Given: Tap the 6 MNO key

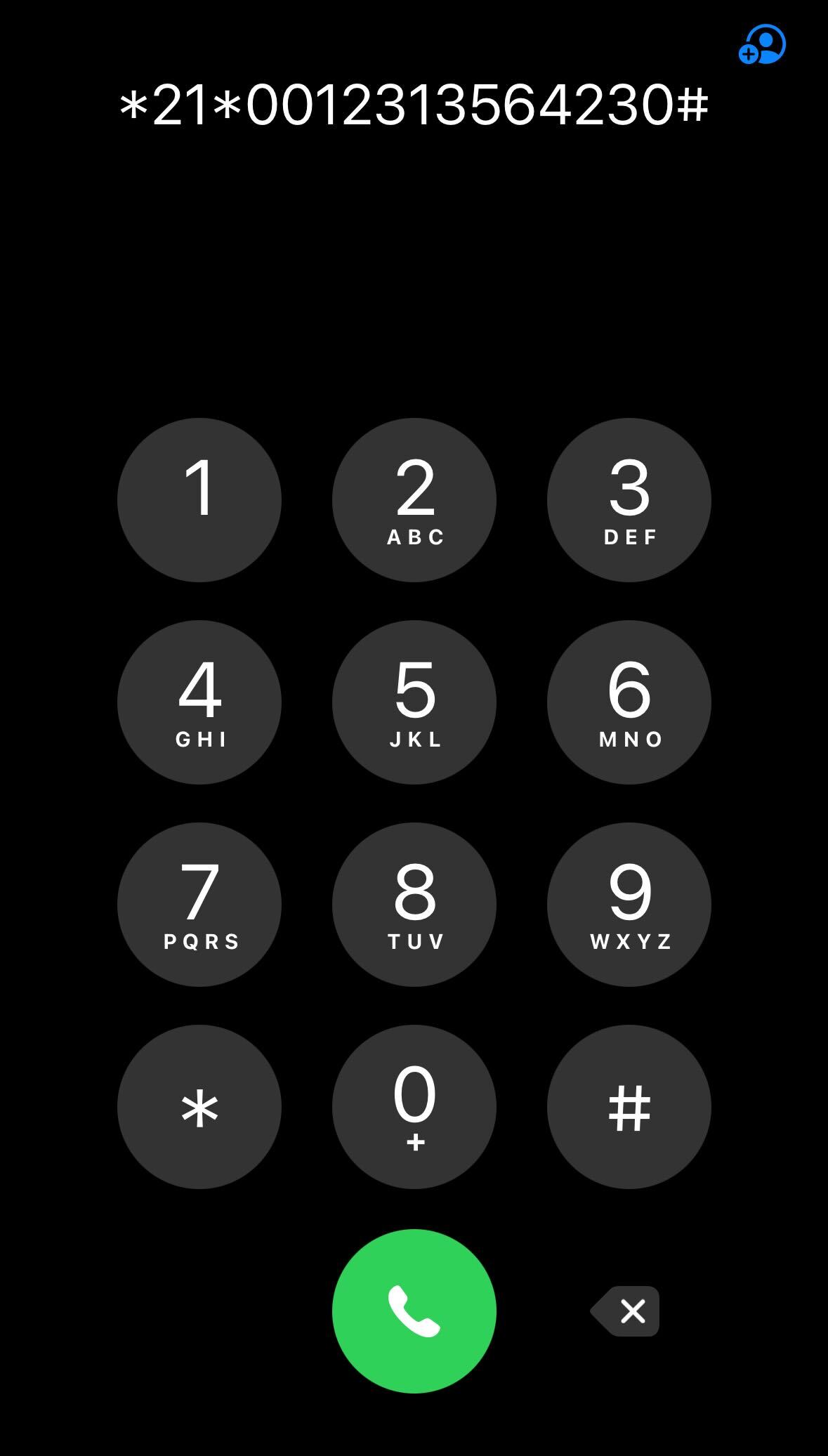Looking at the screenshot, I should pos(629,702).
